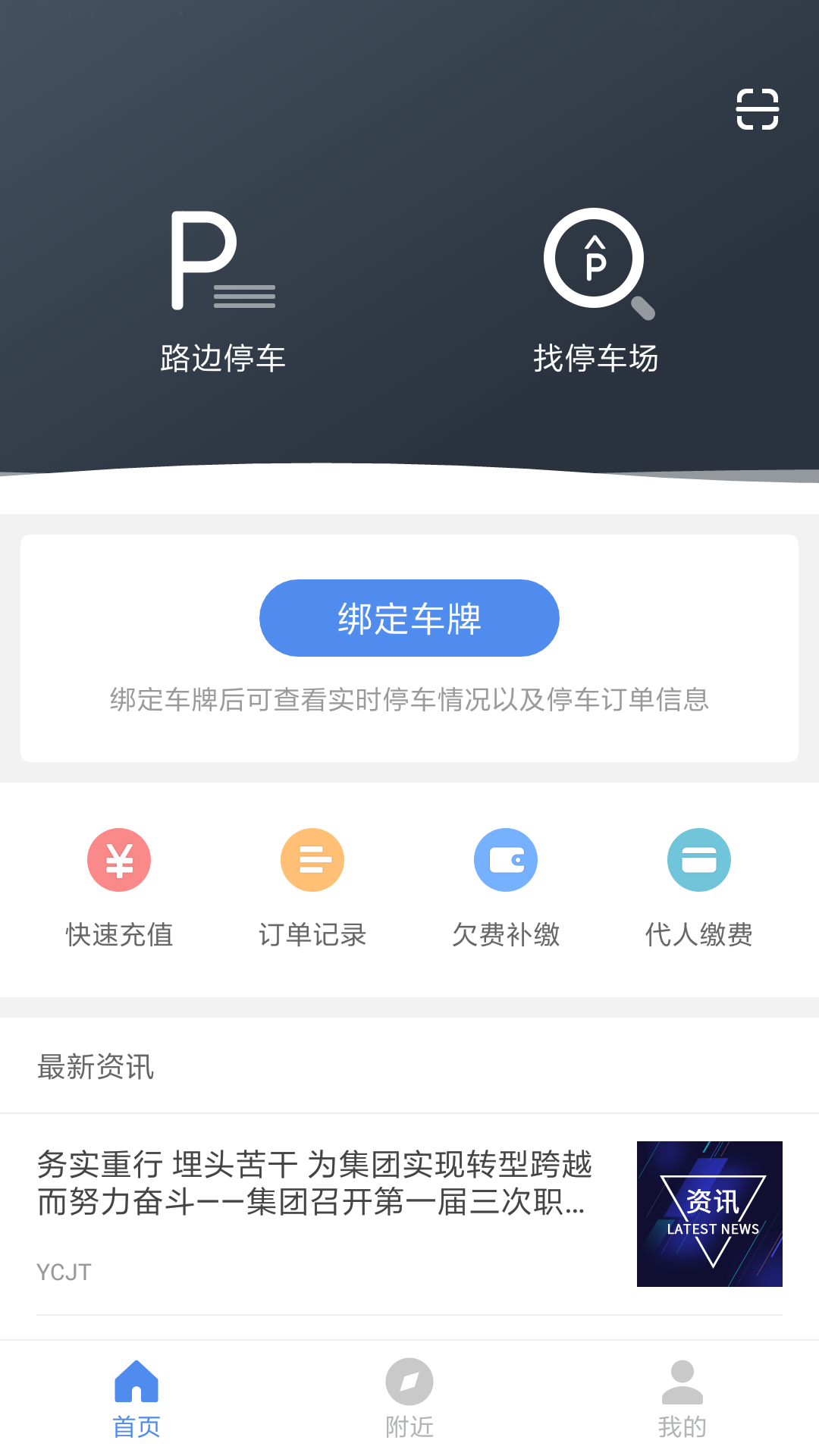The height and width of the screenshot is (1456, 819).
Task: Click the yen symbol recharge badge
Action: point(119,859)
